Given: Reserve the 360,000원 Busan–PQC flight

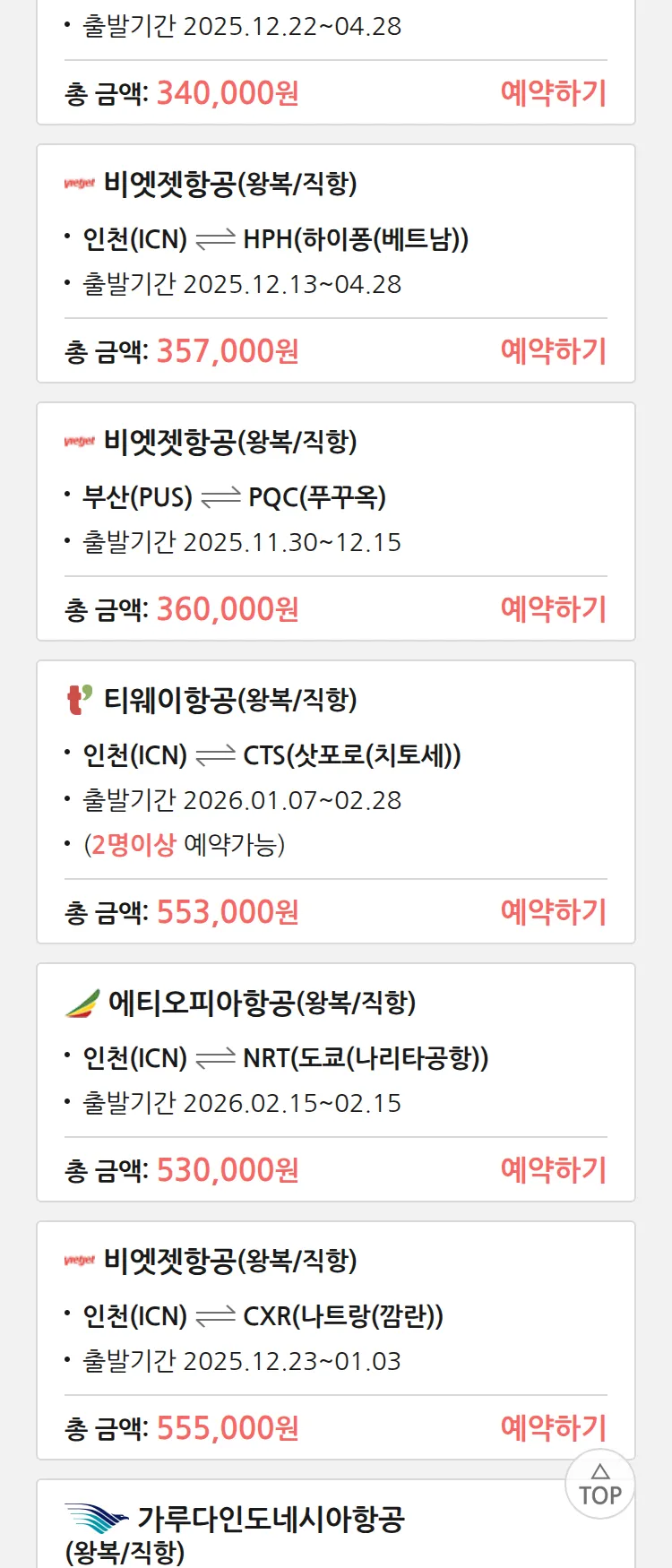Looking at the screenshot, I should click(553, 609).
